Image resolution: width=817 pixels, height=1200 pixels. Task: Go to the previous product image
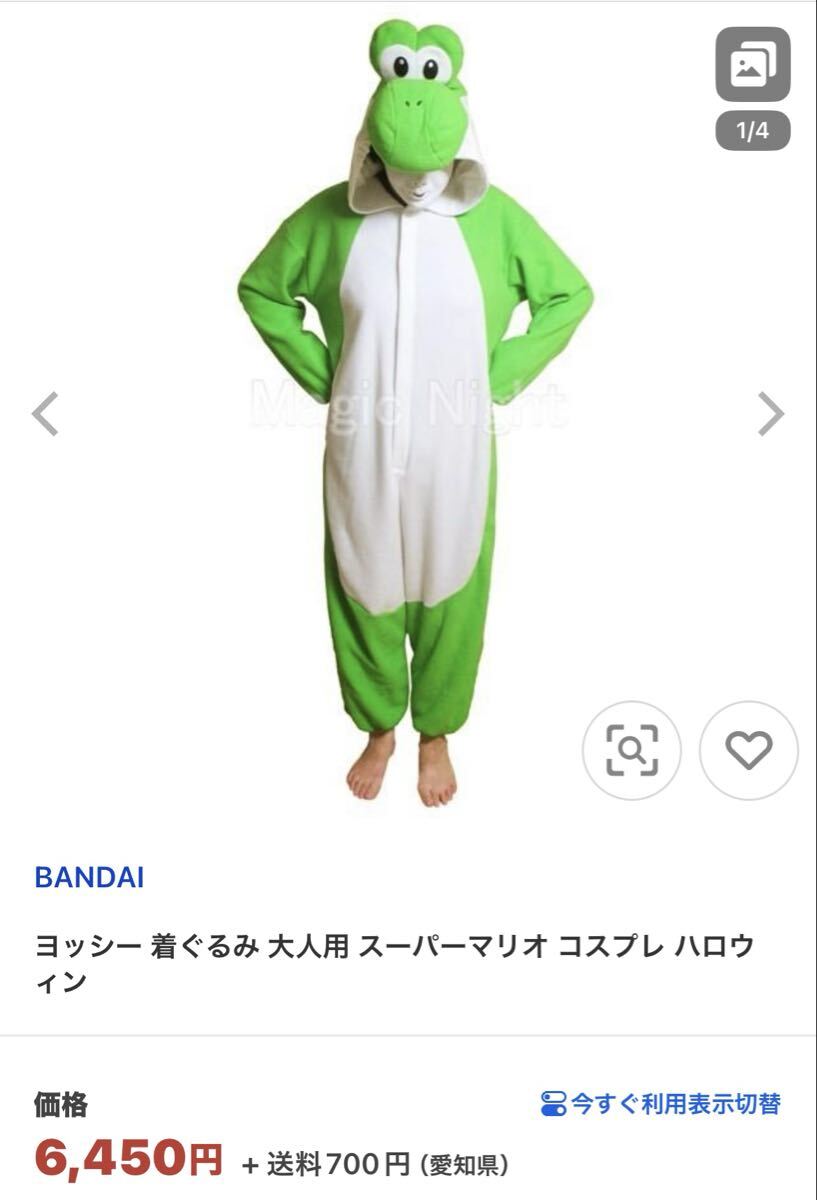click(x=45, y=414)
